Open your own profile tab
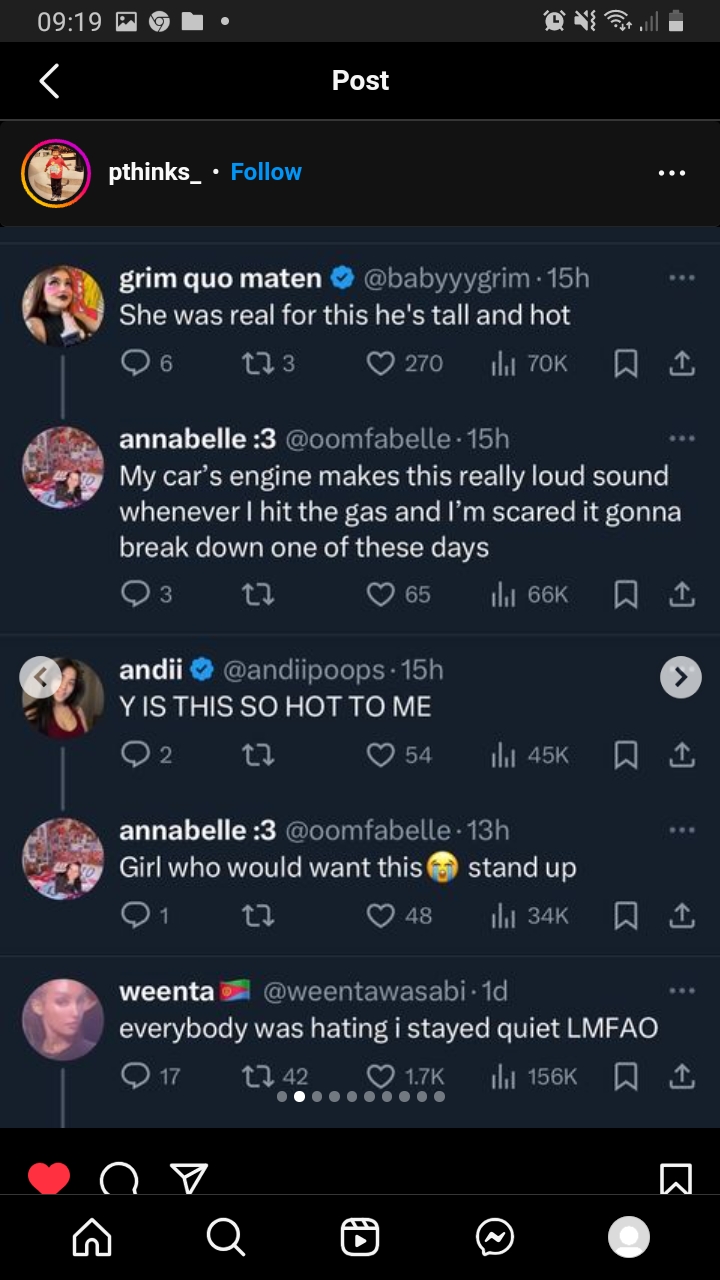Viewport: 720px width, 1280px height. tap(629, 1238)
